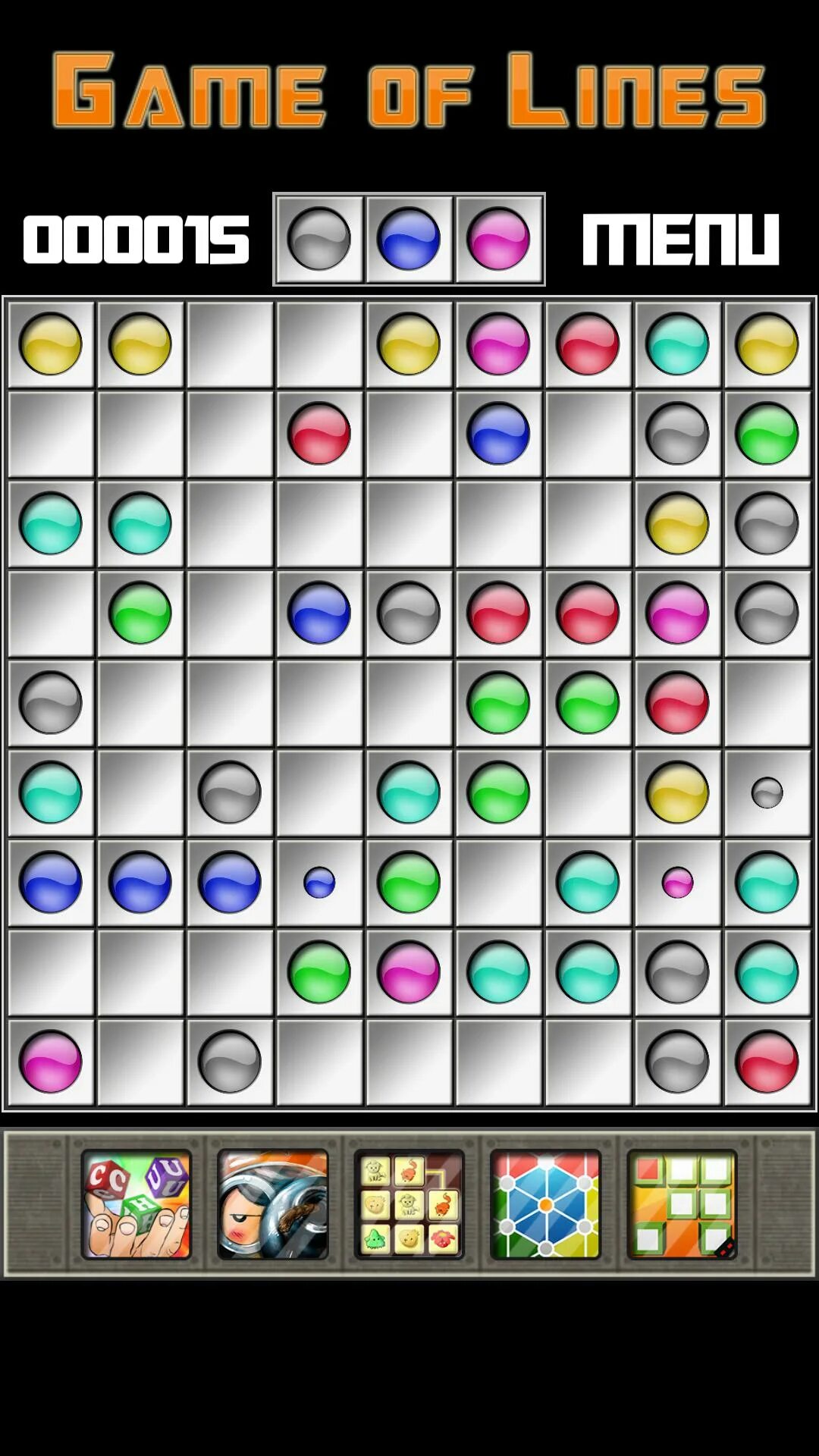Tap the cell with the small magenta ball
819x1456 pixels.
point(677,883)
